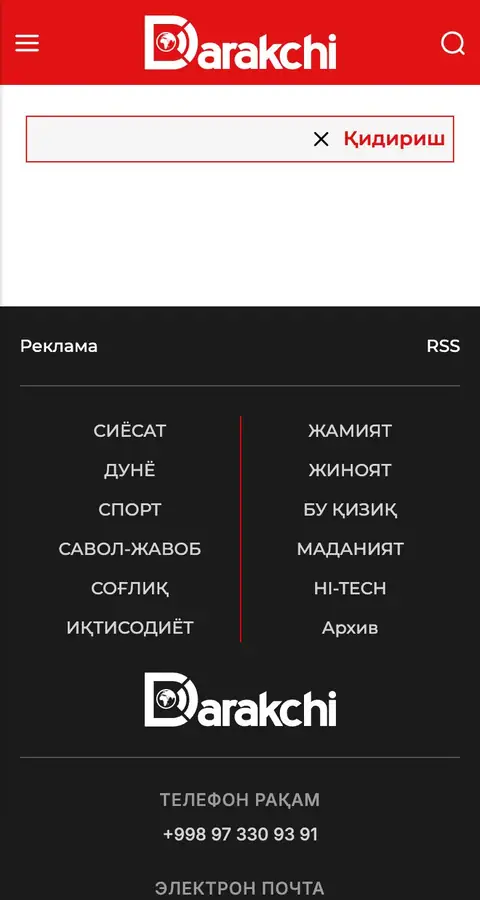Open the RSS feed link
480x900 pixels.
(443, 346)
